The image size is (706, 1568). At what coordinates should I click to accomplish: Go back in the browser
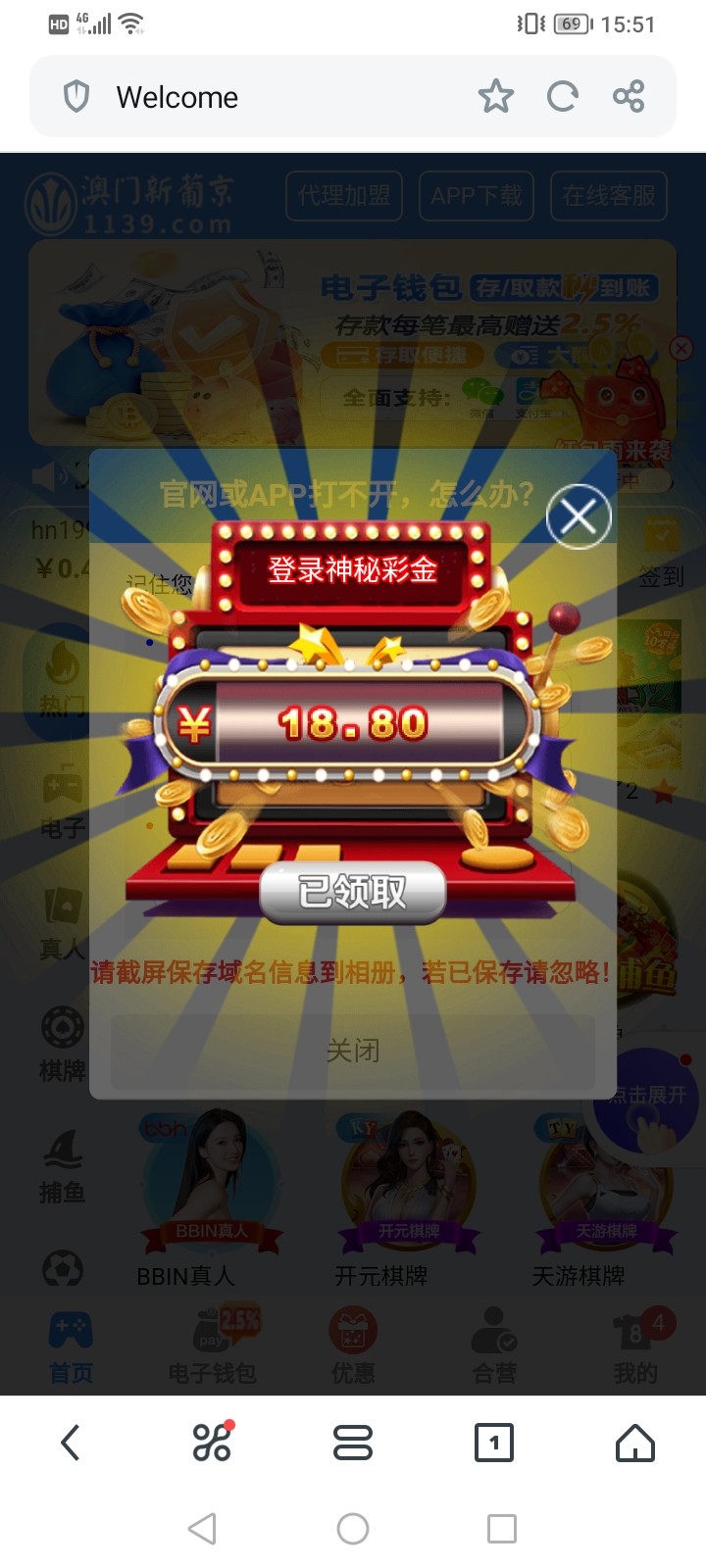70,1443
